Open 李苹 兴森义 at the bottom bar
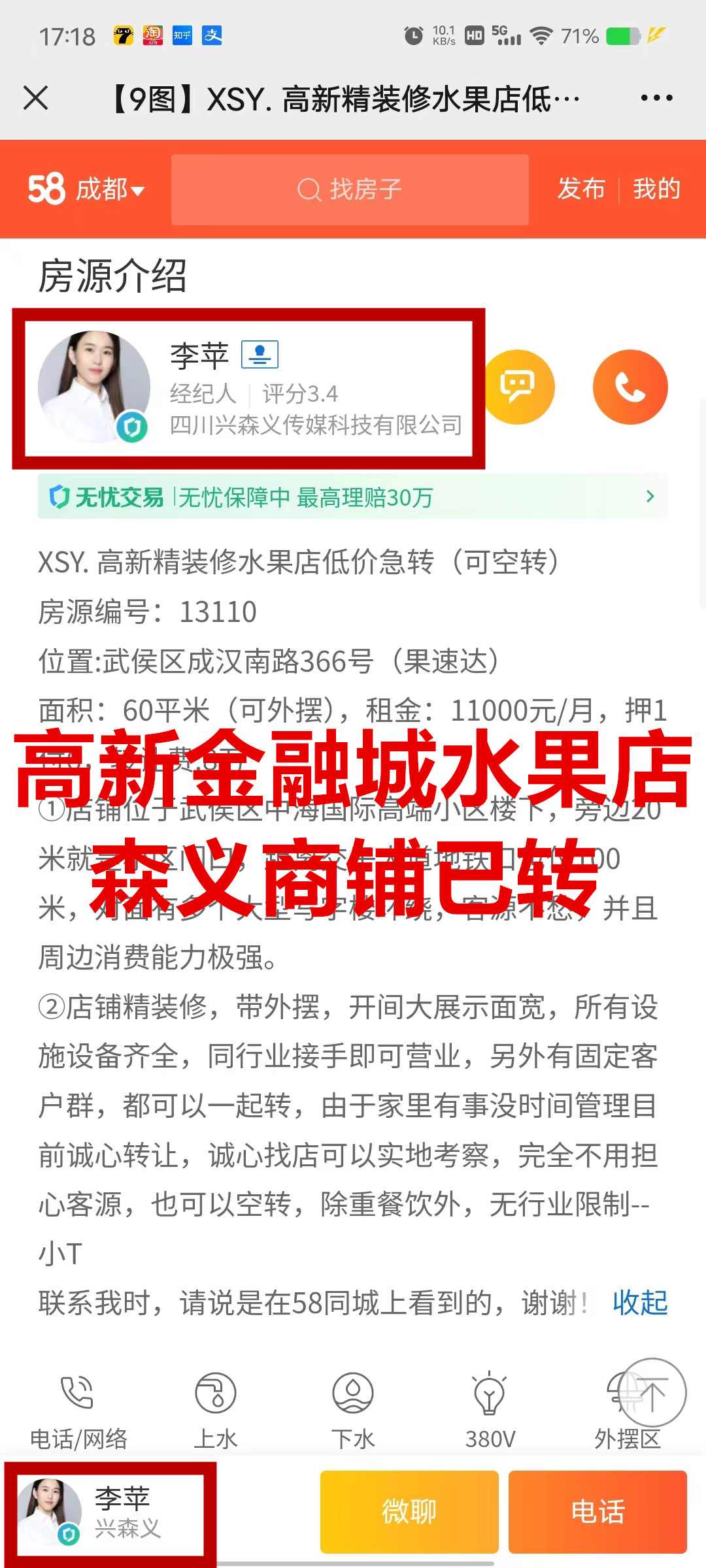The width and height of the screenshot is (706, 1568). (110, 1513)
